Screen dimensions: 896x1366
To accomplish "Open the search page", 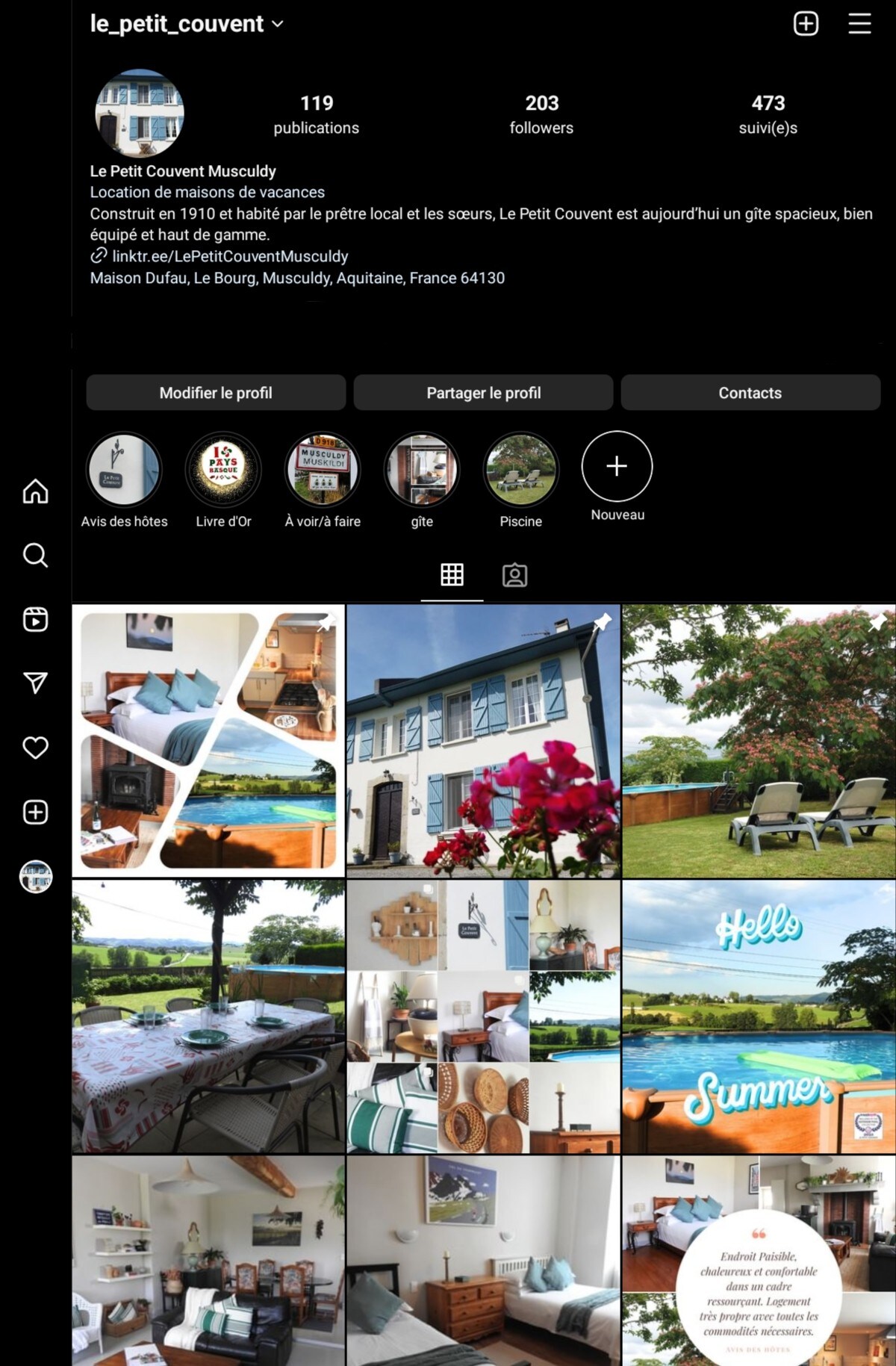I will 35,556.
